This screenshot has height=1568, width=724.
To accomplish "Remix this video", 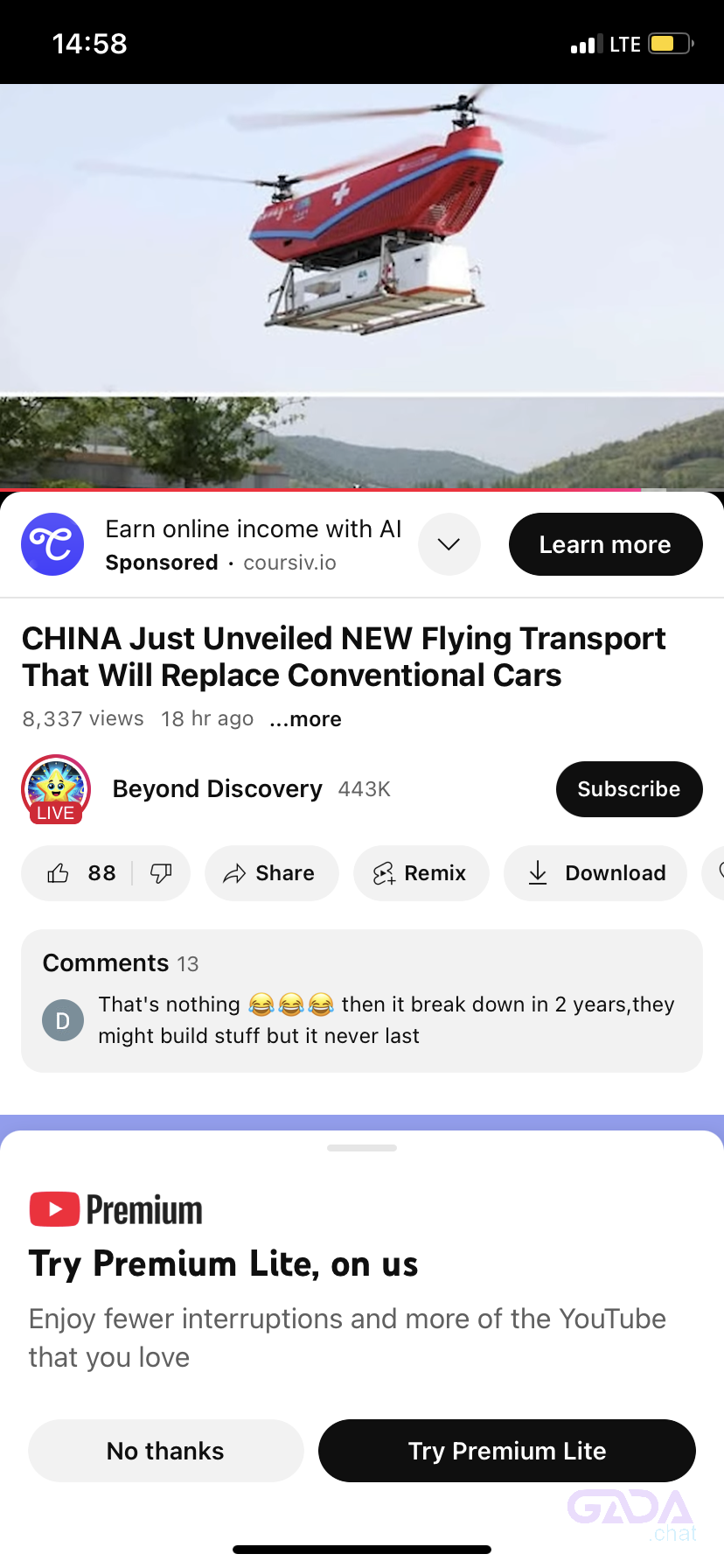I will pos(421,873).
